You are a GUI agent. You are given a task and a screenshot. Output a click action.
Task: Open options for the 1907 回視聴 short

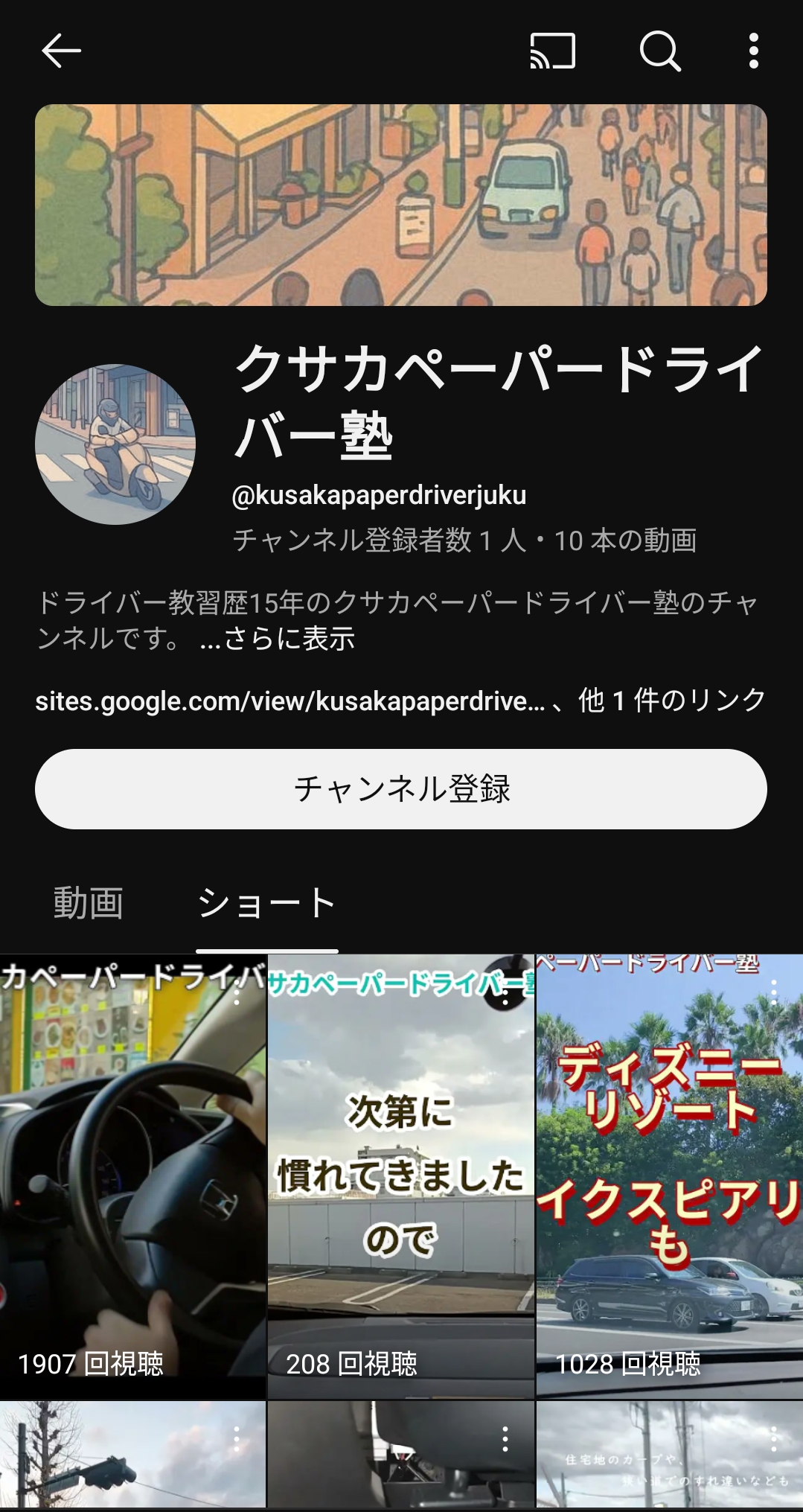pos(237,992)
